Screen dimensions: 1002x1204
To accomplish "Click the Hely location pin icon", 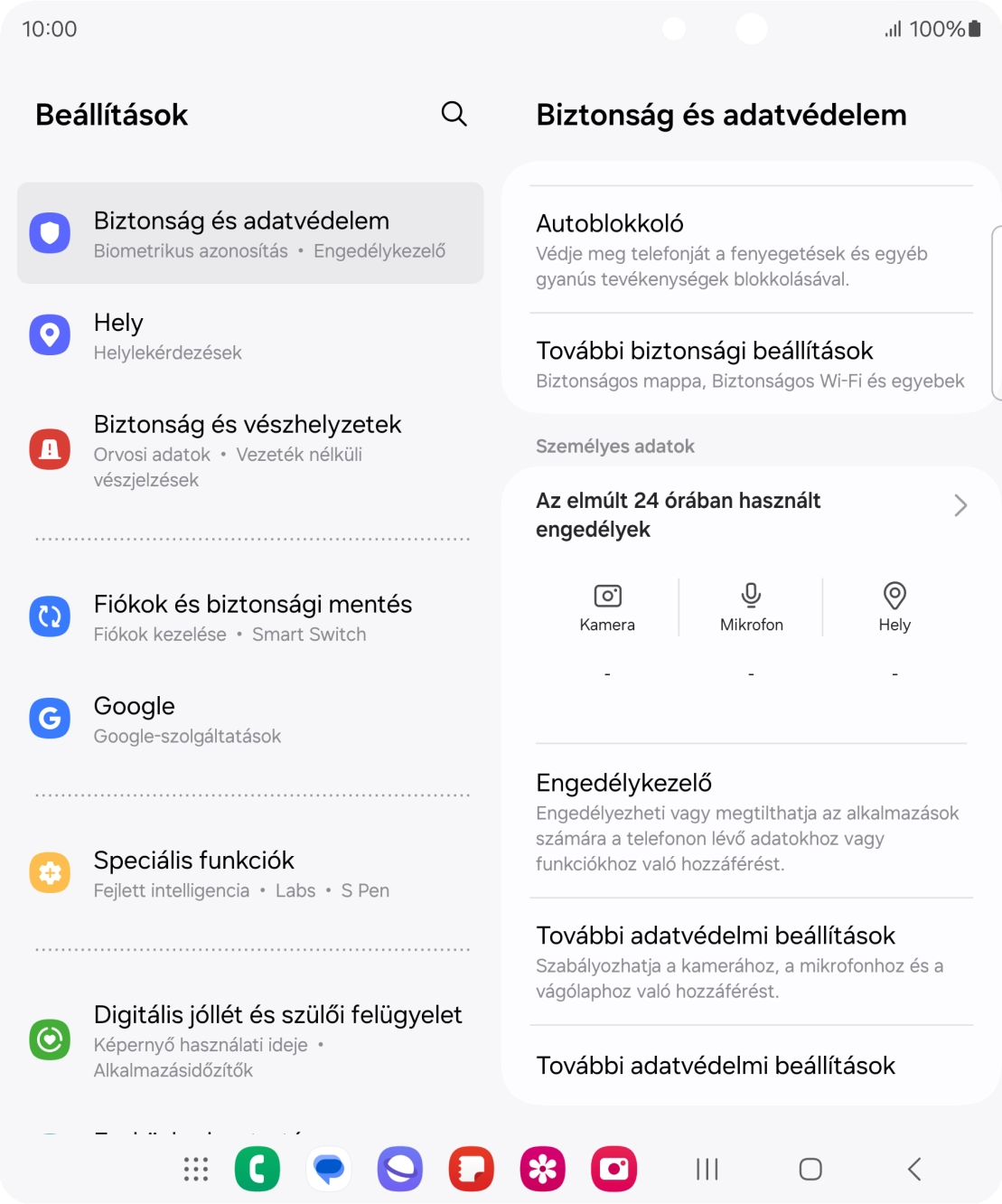I will tap(51, 334).
